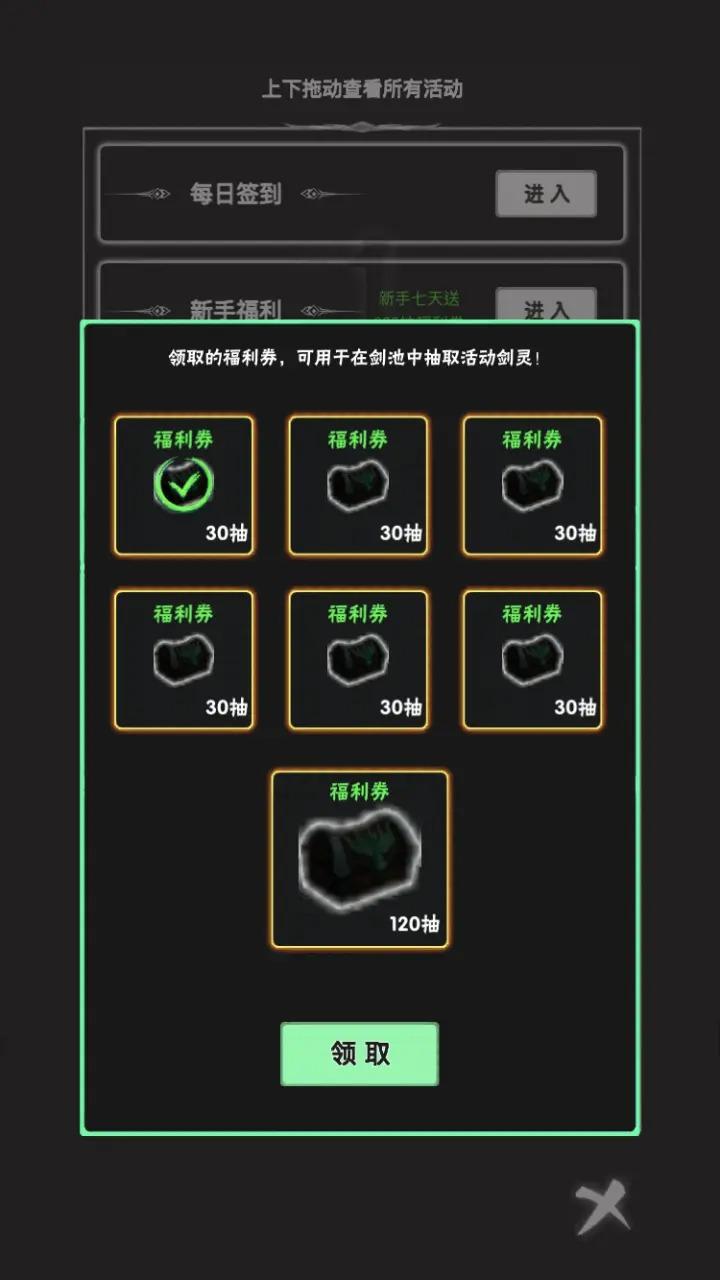Enter the 新手福利 newbie benefits activity
Image resolution: width=720 pixels, height=1280 pixels.
(x=546, y=304)
